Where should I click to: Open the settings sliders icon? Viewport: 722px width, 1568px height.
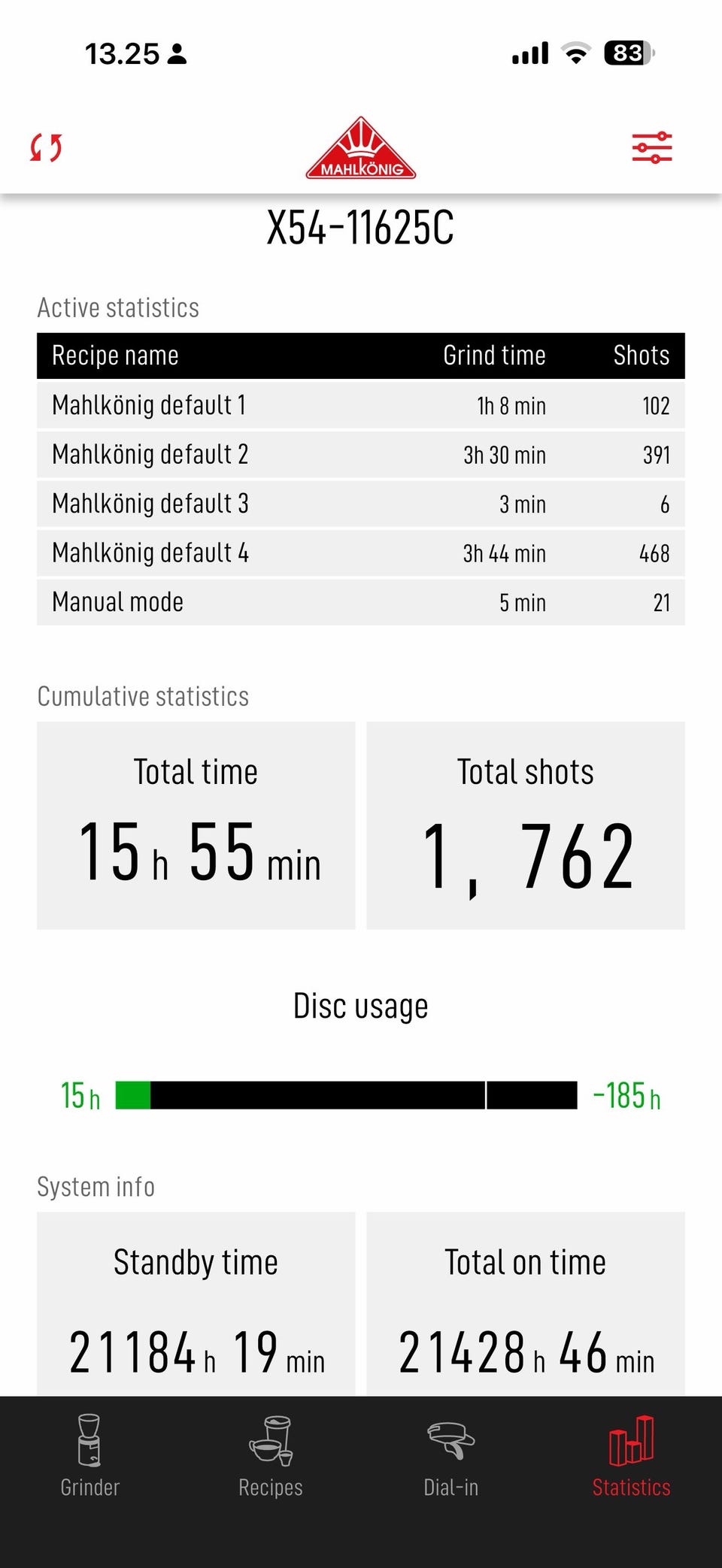(x=651, y=147)
